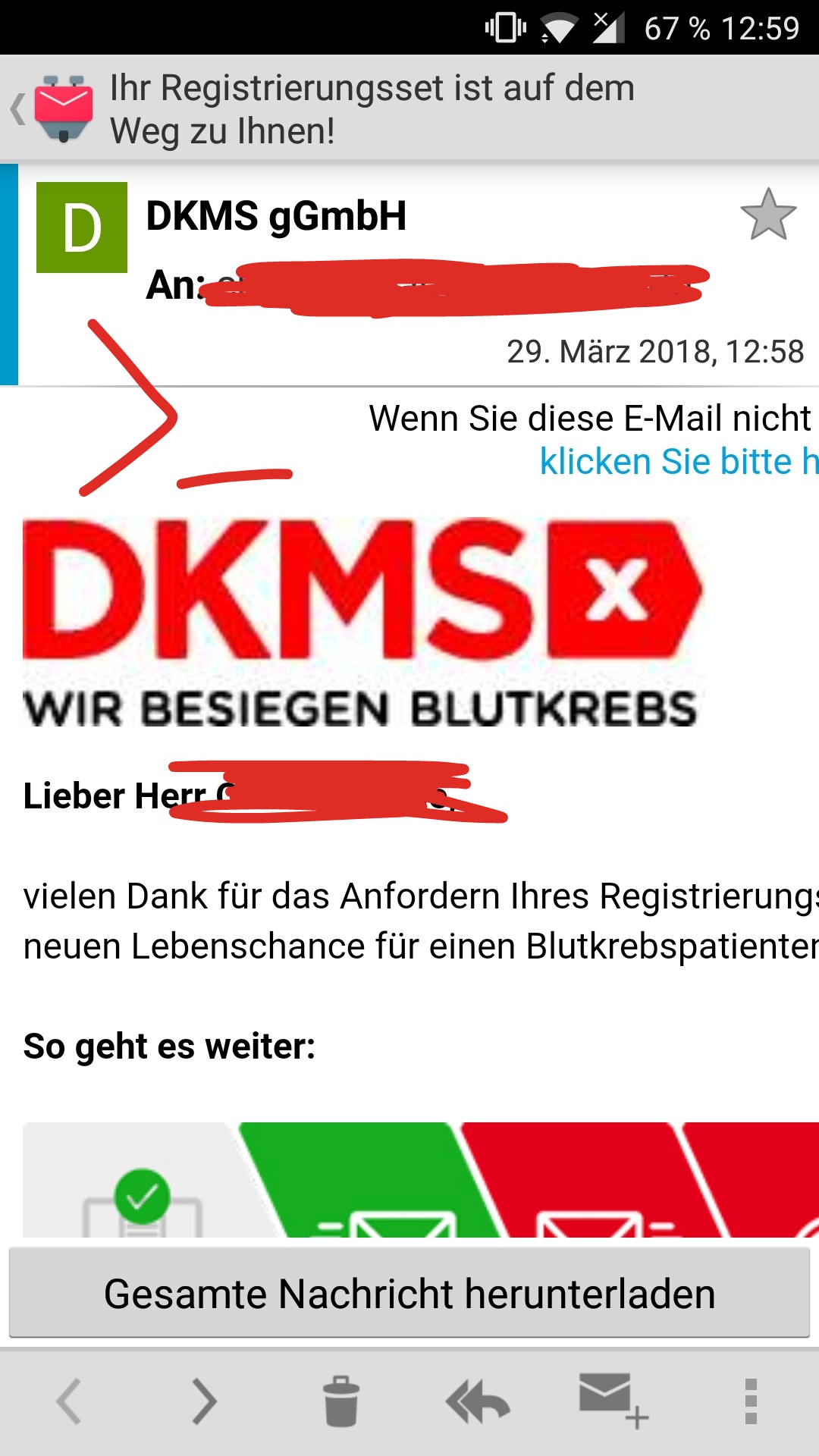Go to the previous message arrow

coord(68,1401)
